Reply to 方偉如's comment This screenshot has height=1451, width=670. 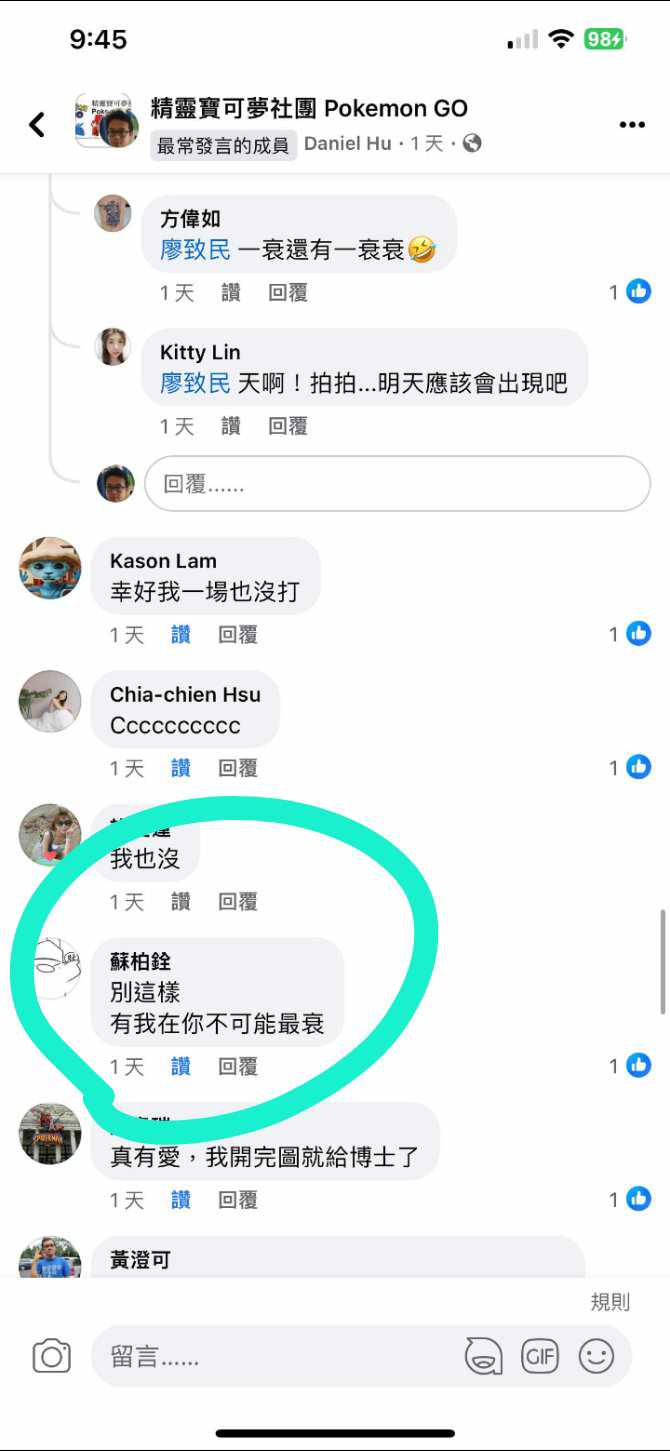[288, 293]
